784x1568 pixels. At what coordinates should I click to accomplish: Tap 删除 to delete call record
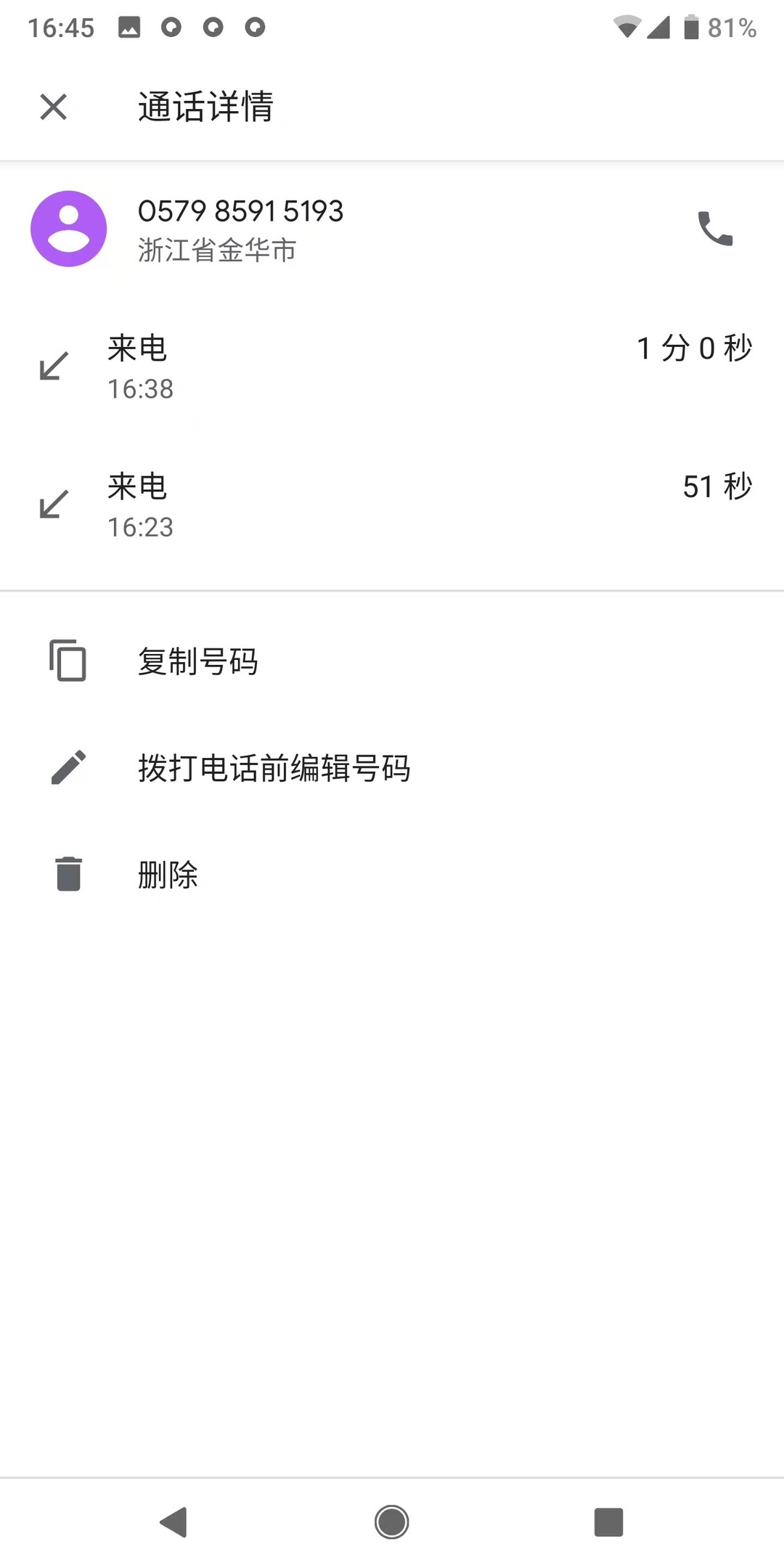point(168,874)
